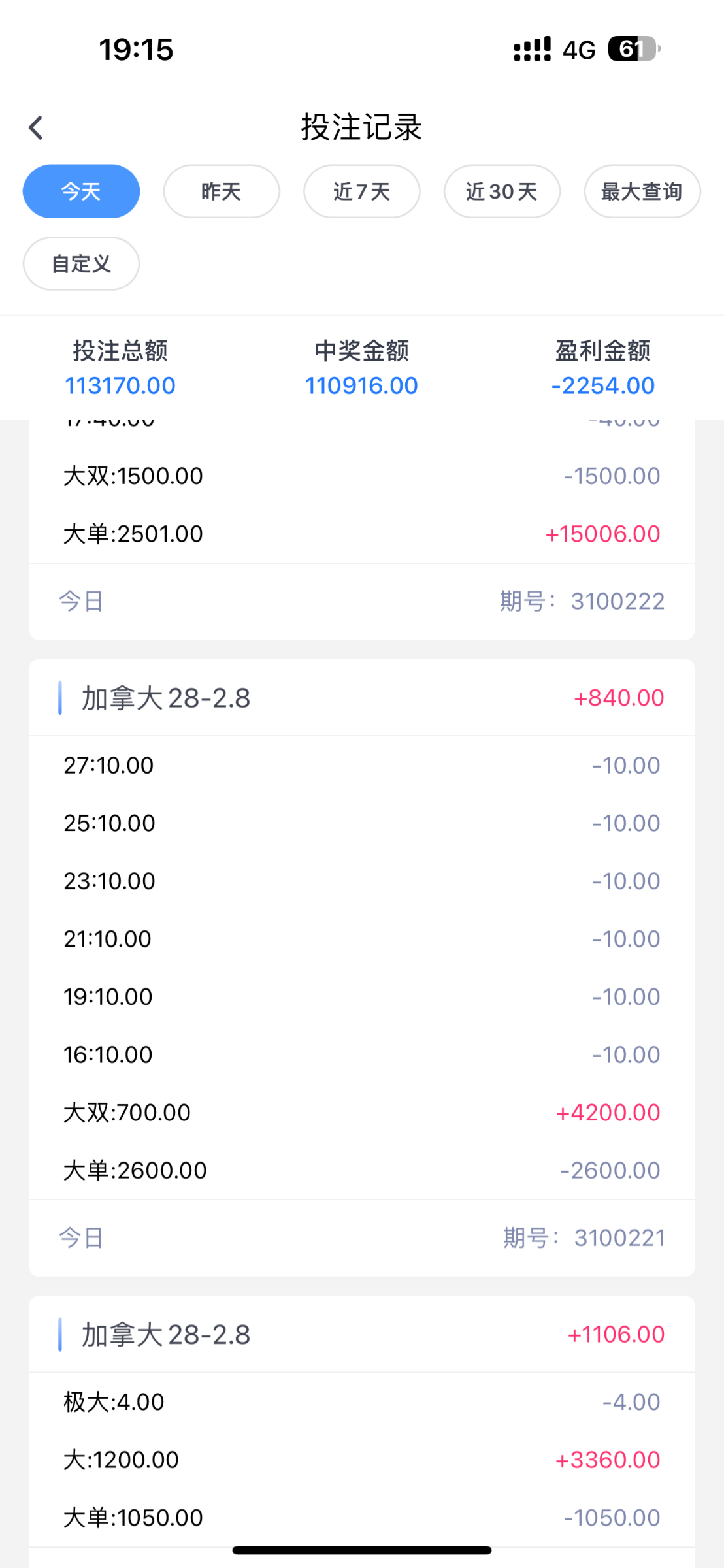Switch to the 近30天 filter
The image size is (724, 1568).
pyautogui.click(x=501, y=191)
